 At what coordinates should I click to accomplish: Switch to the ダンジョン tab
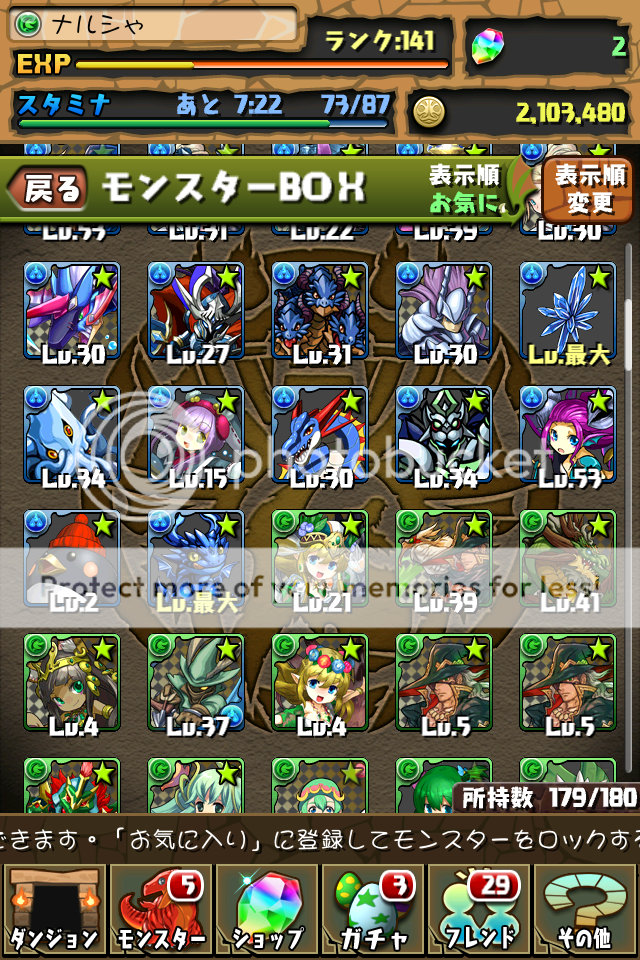point(53,908)
